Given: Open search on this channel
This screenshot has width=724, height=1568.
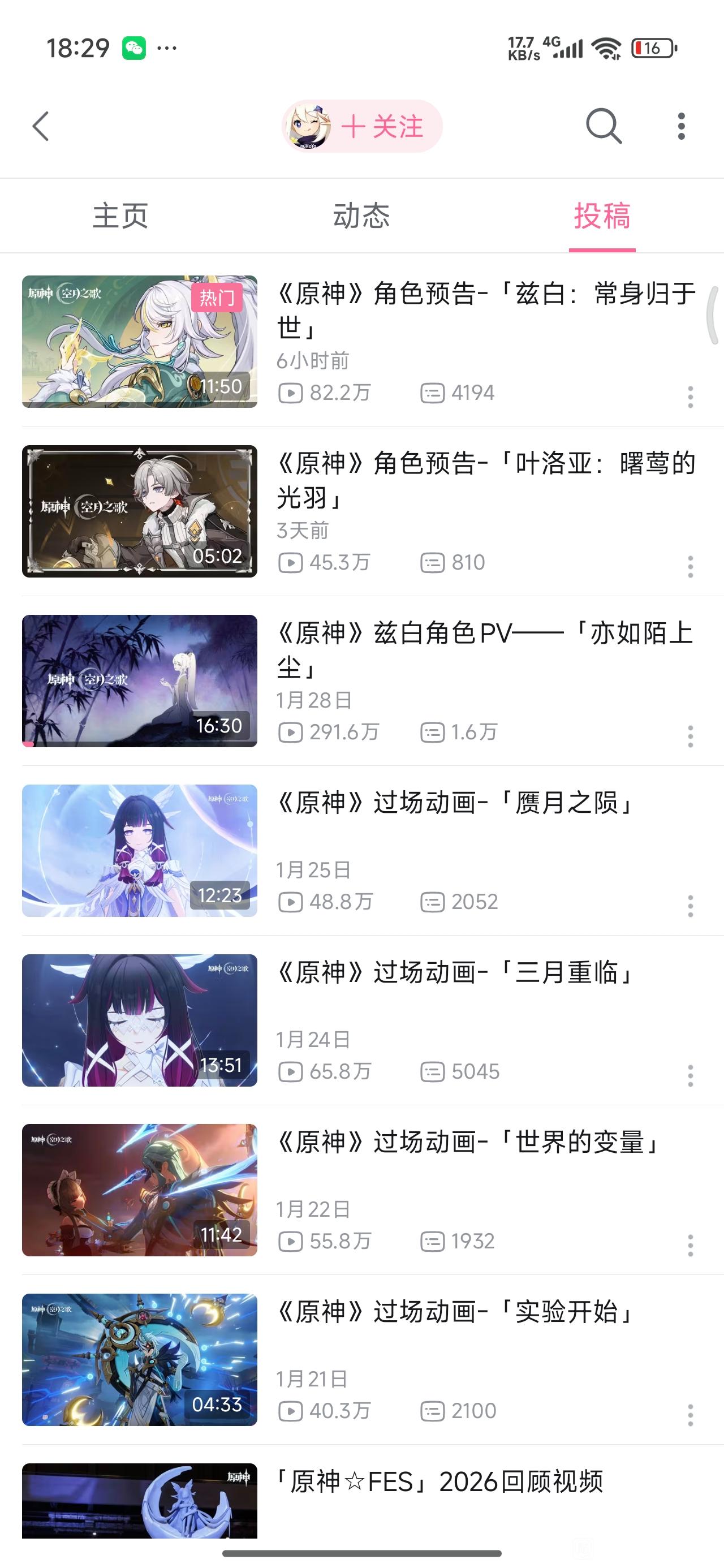Looking at the screenshot, I should [604, 127].
